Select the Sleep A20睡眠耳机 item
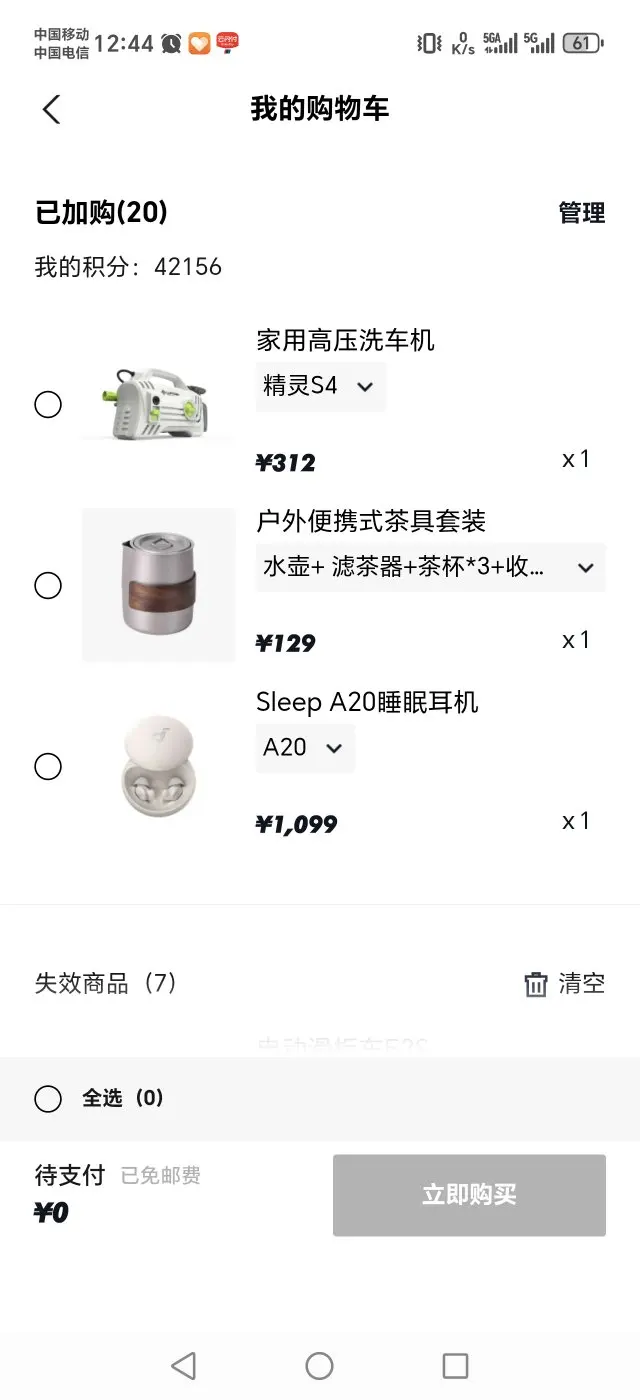Viewport: 640px width, 1400px height. [48, 767]
